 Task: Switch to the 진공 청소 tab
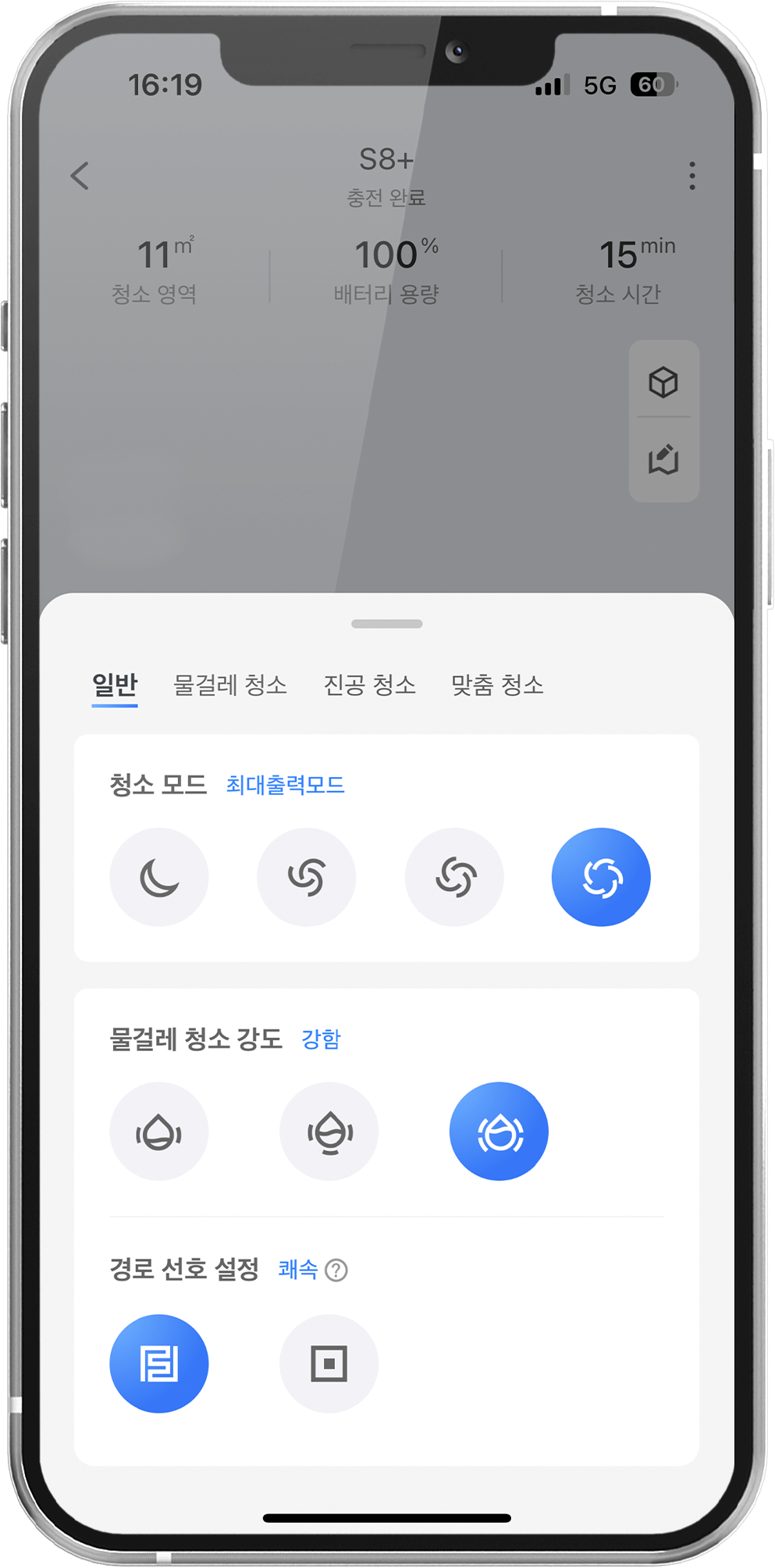(x=369, y=685)
